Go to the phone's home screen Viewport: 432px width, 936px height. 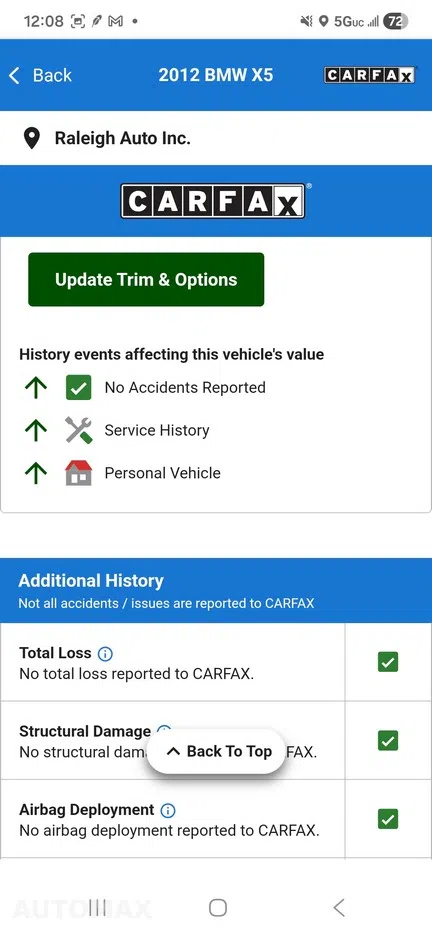(x=218, y=908)
